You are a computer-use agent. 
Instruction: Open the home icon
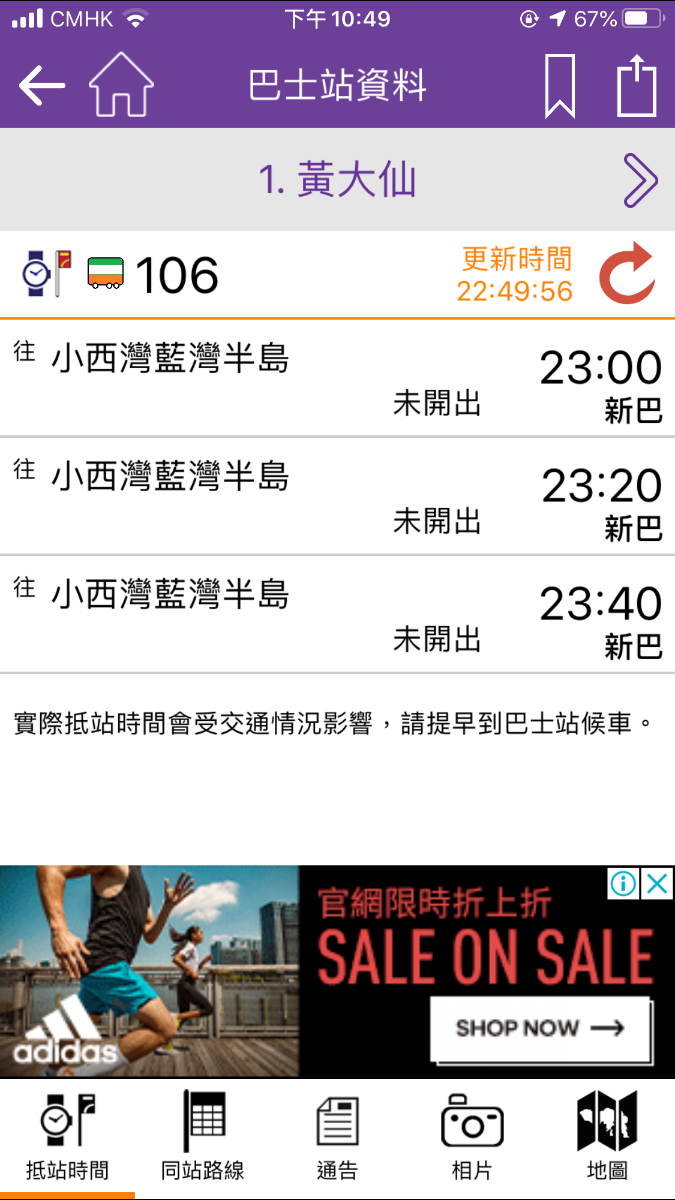(x=121, y=86)
